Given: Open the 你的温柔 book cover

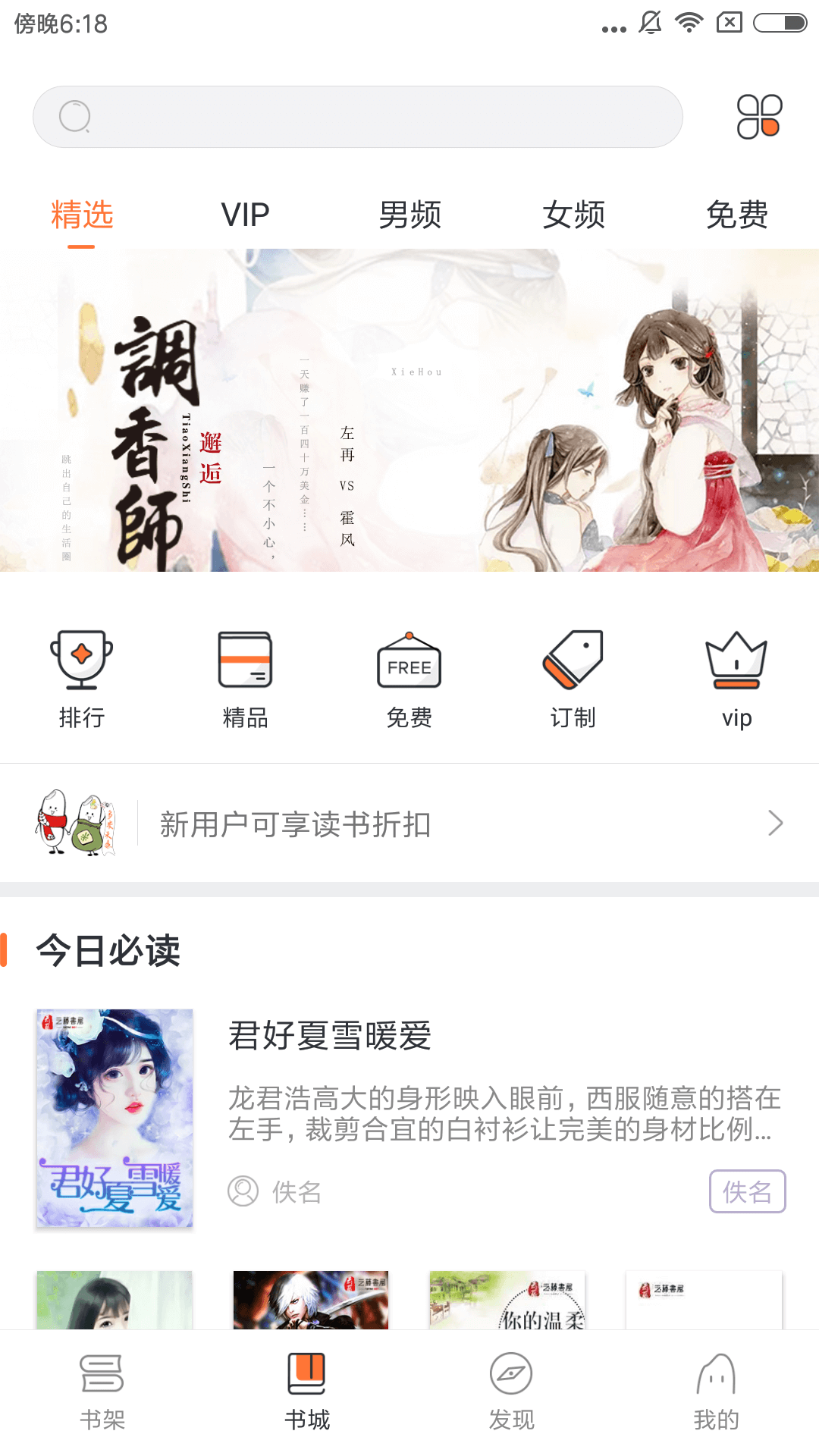Looking at the screenshot, I should point(507,1300).
